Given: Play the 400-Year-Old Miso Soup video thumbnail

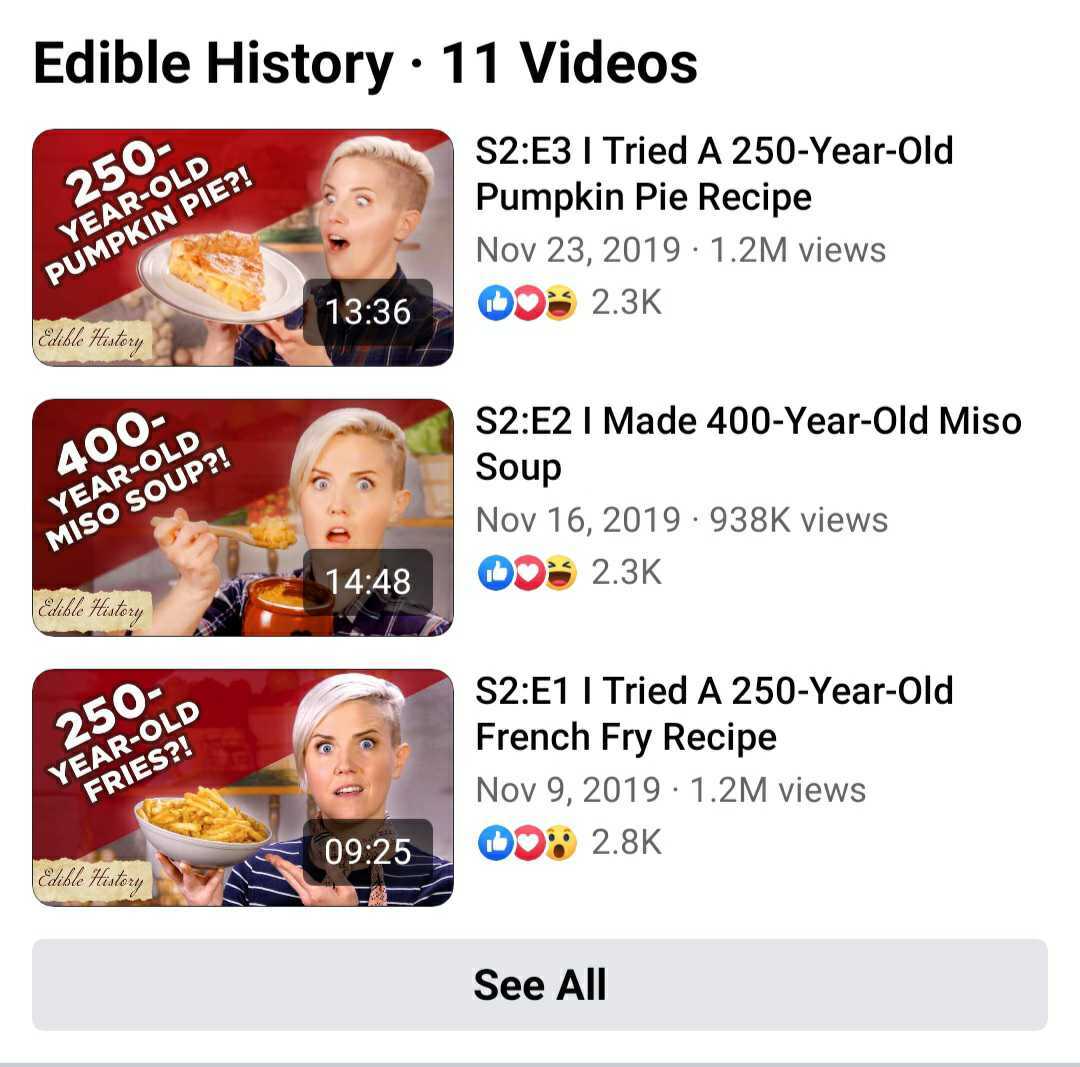Looking at the screenshot, I should click(242, 517).
